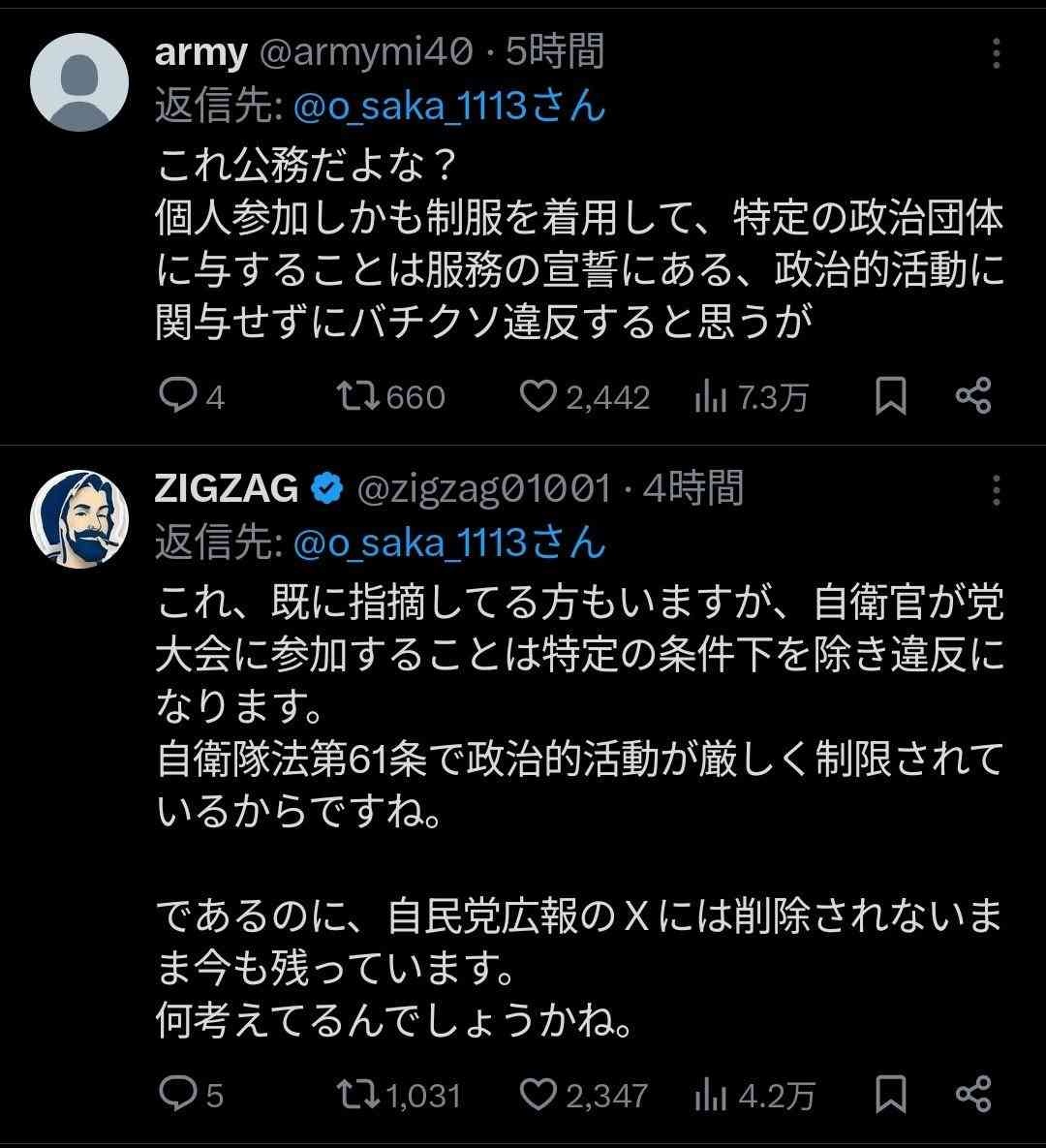Open more options for ZIGZAG's tweet
The image size is (1046, 1148).
point(997,489)
